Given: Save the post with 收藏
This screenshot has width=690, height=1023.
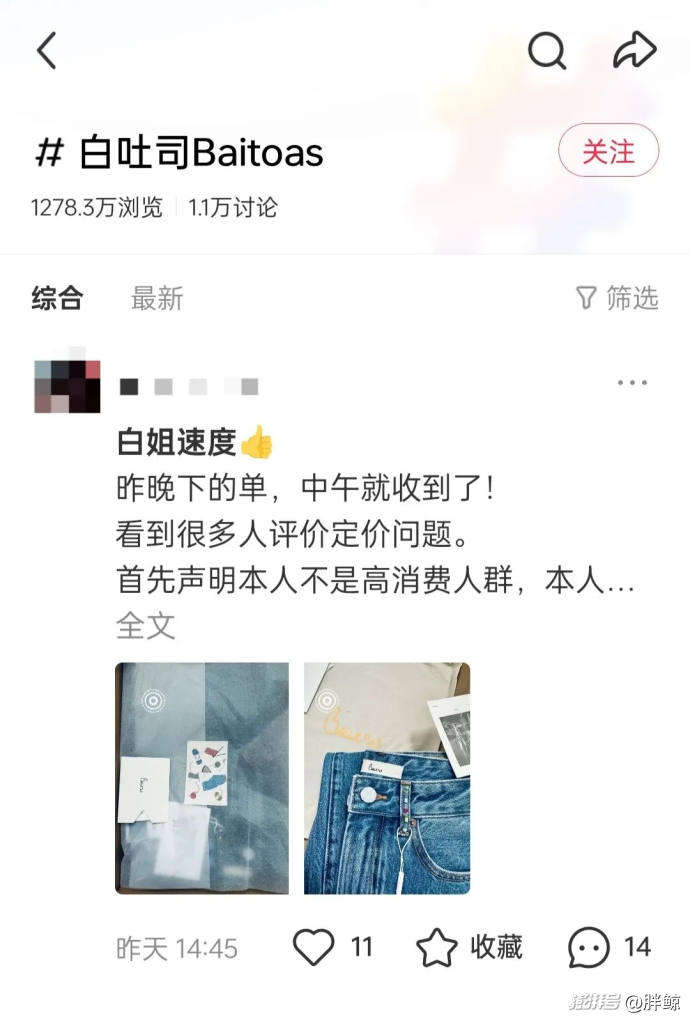Looking at the screenshot, I should tap(469, 947).
